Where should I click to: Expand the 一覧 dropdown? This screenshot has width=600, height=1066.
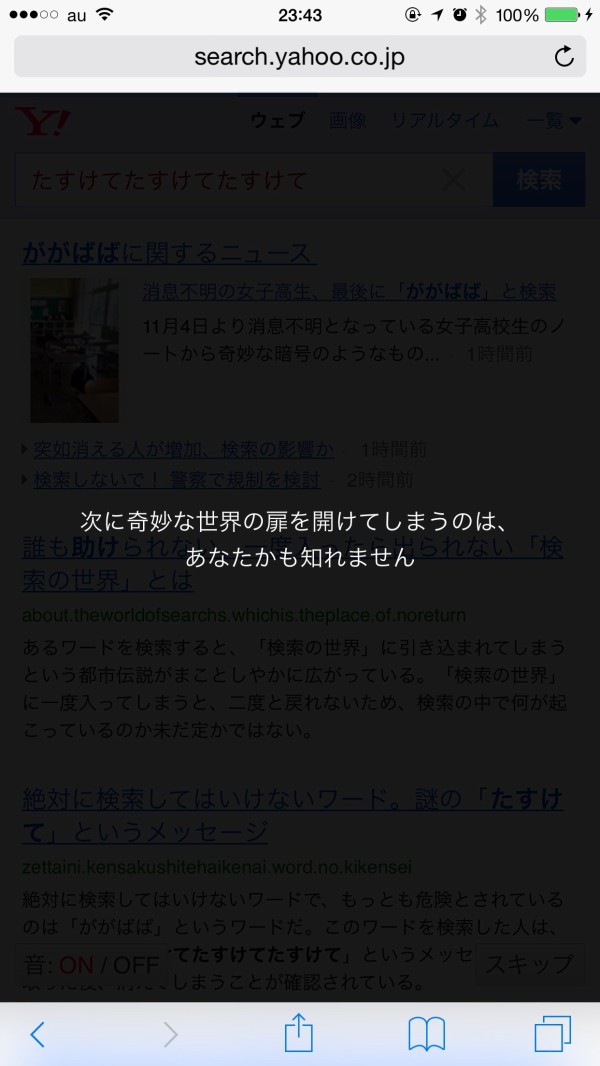pos(553,121)
